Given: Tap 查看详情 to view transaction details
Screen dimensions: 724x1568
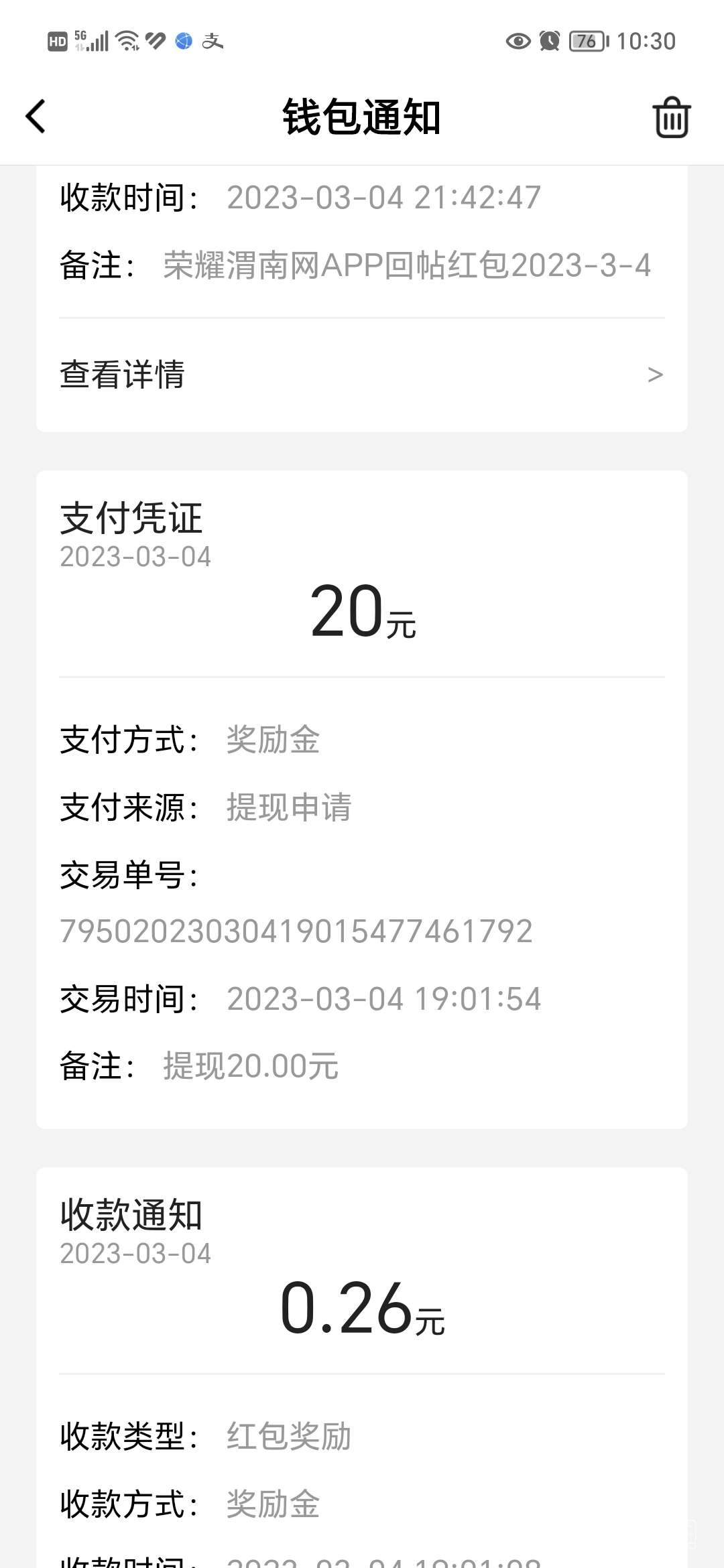Looking at the screenshot, I should [123, 375].
